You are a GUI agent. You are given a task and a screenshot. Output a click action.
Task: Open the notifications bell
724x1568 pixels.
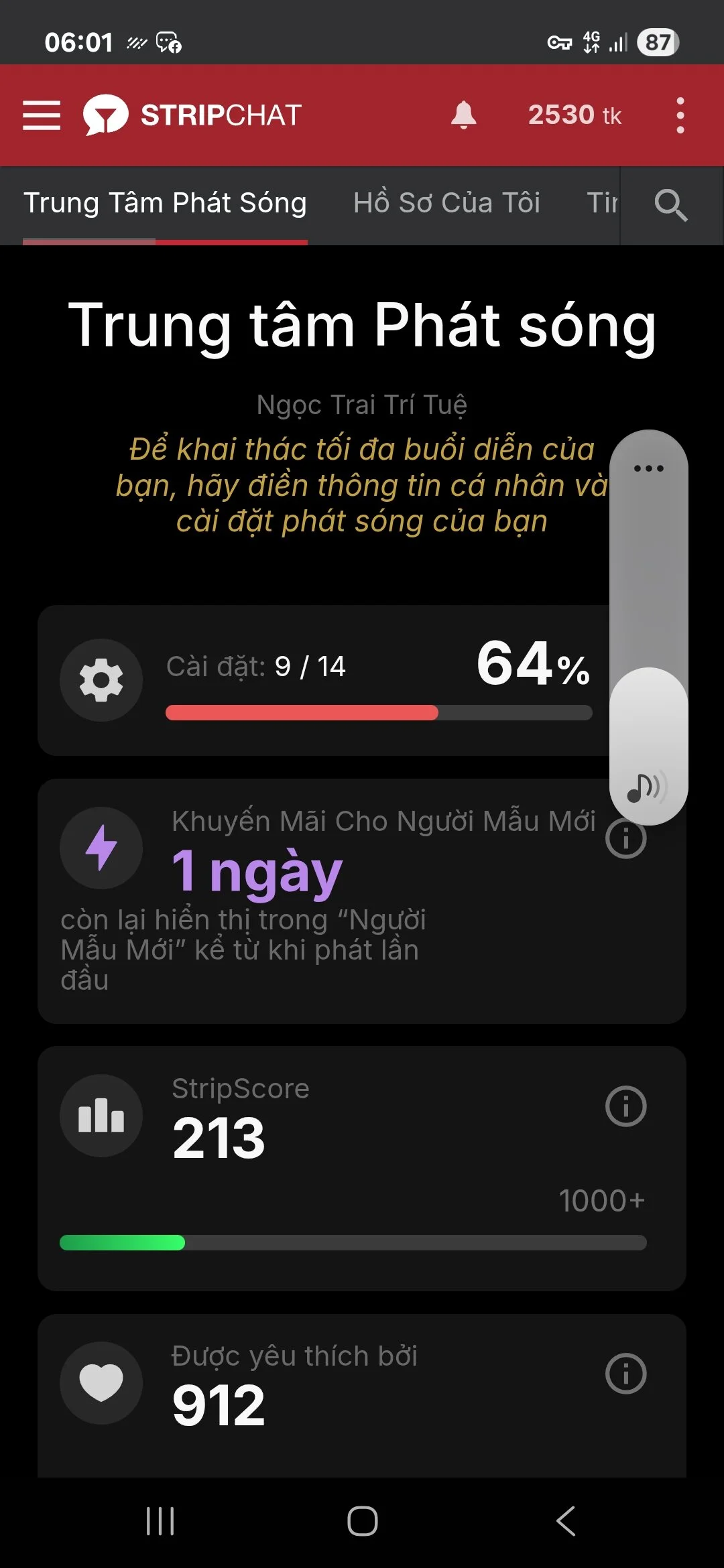[463, 115]
